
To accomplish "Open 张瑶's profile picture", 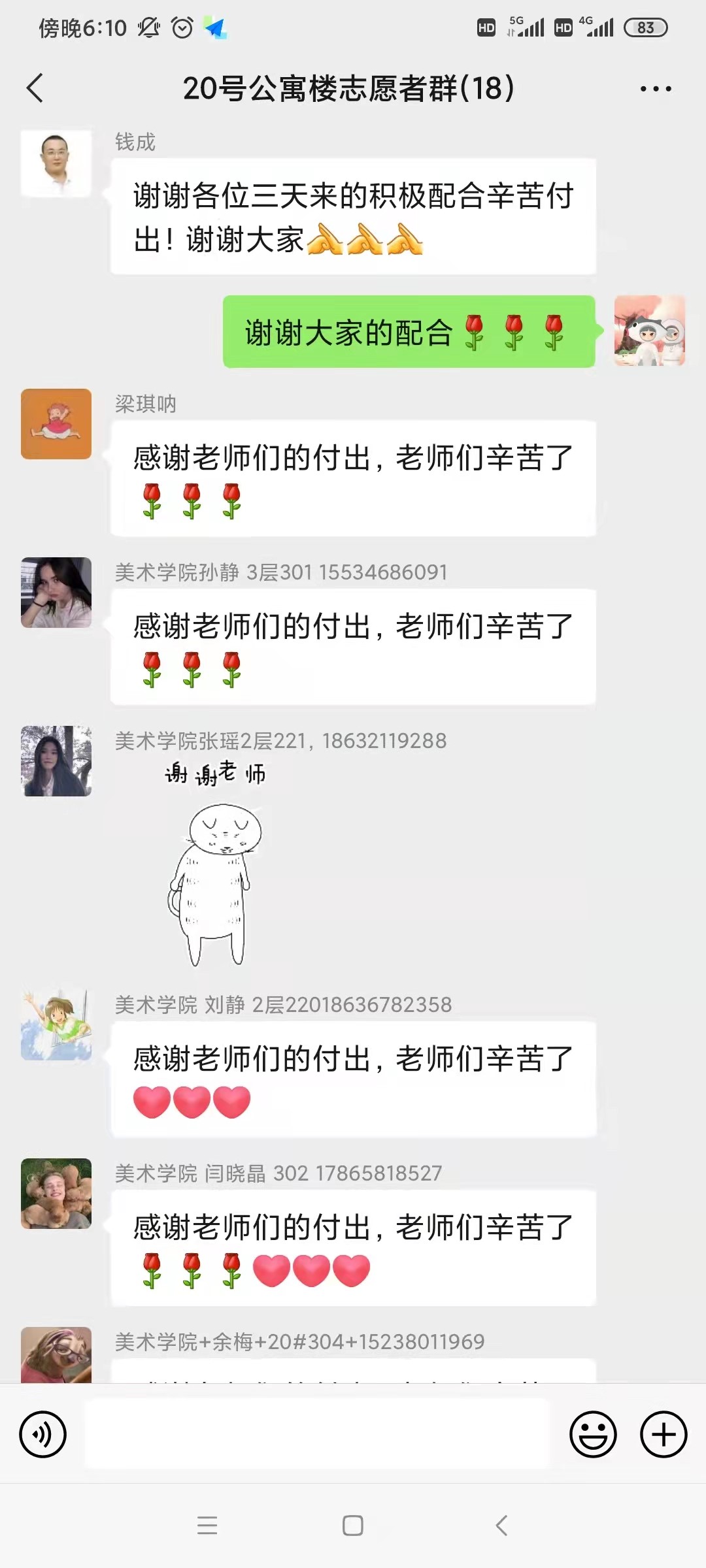I will pos(56,761).
